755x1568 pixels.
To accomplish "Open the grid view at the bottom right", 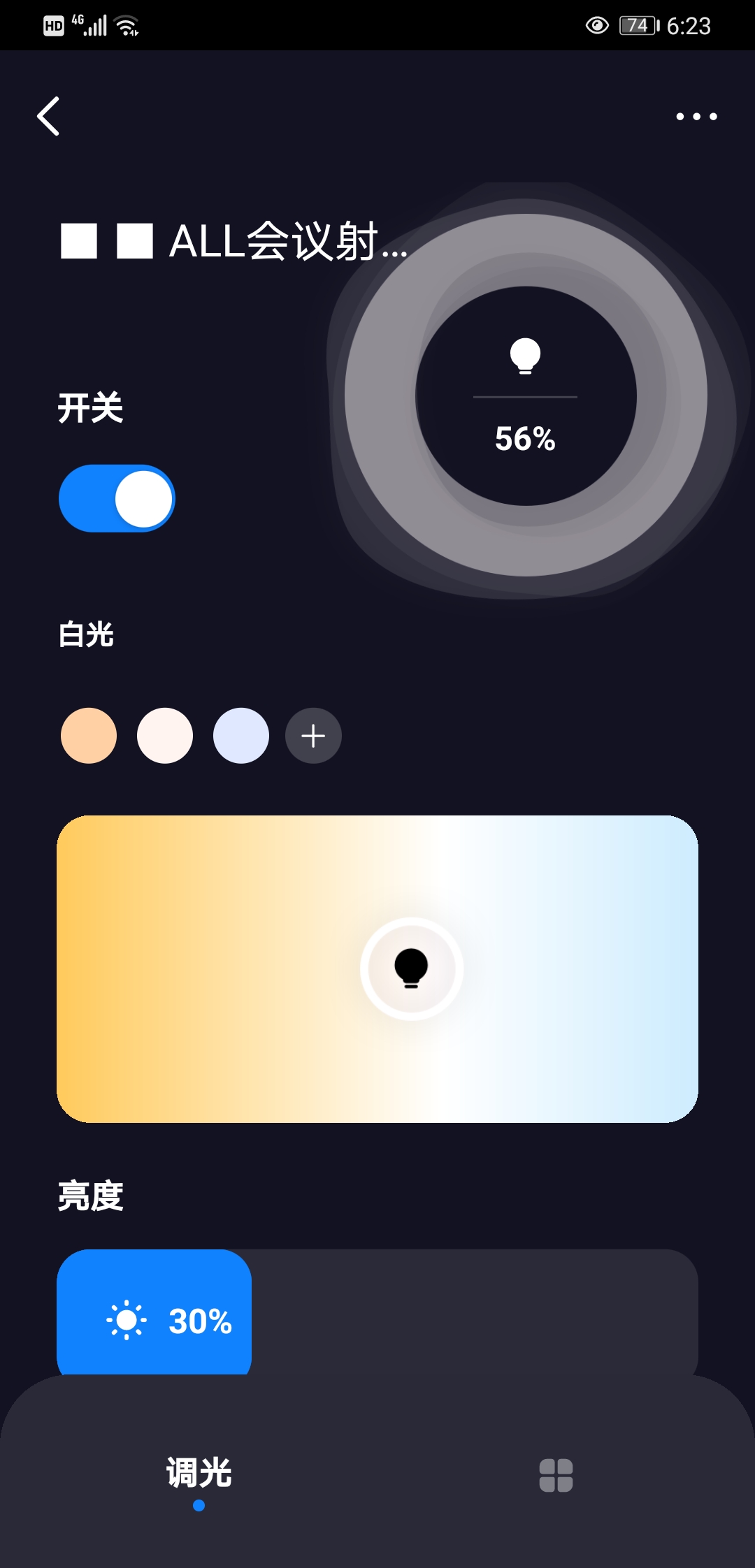I will (x=556, y=1476).
